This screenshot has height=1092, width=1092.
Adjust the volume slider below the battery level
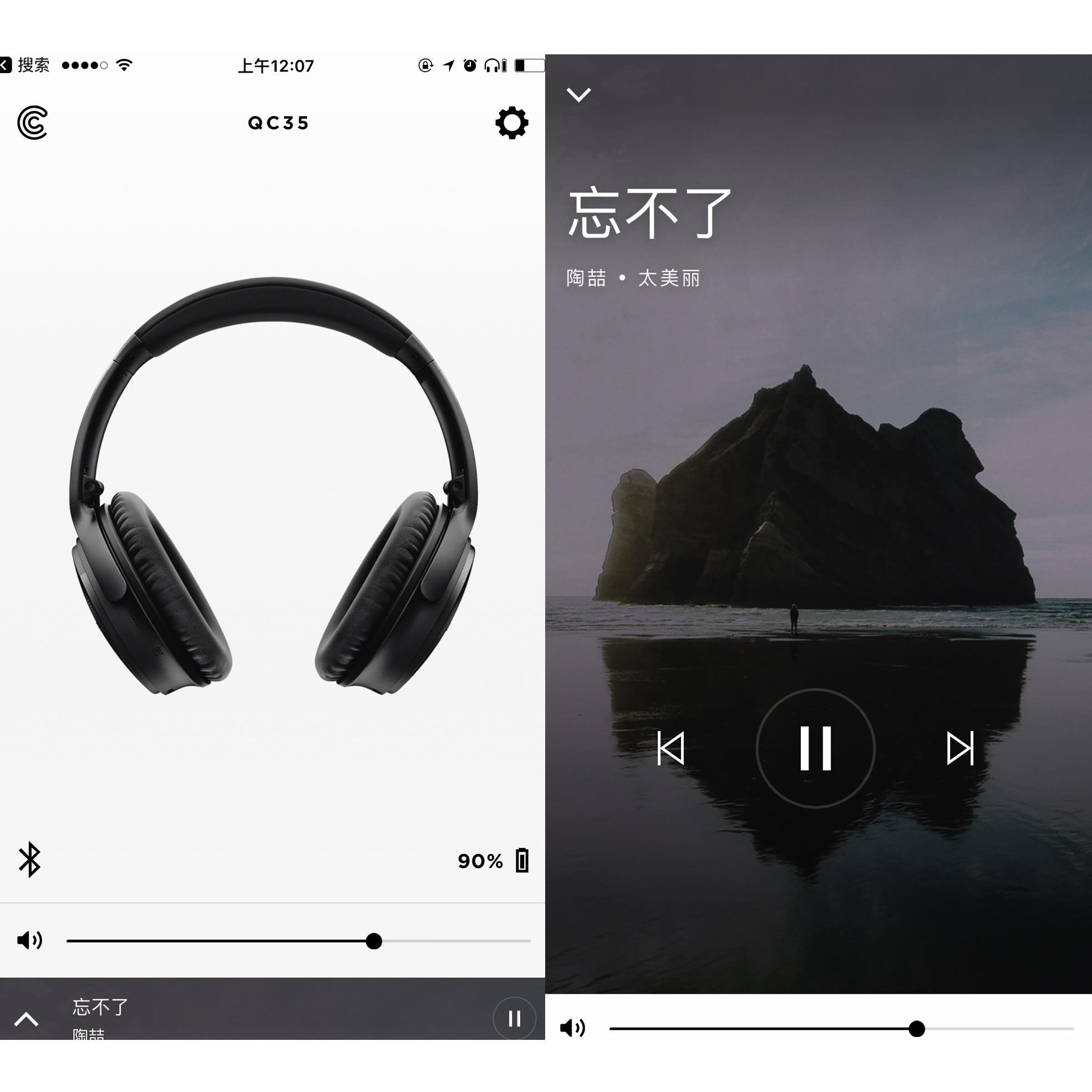[374, 941]
